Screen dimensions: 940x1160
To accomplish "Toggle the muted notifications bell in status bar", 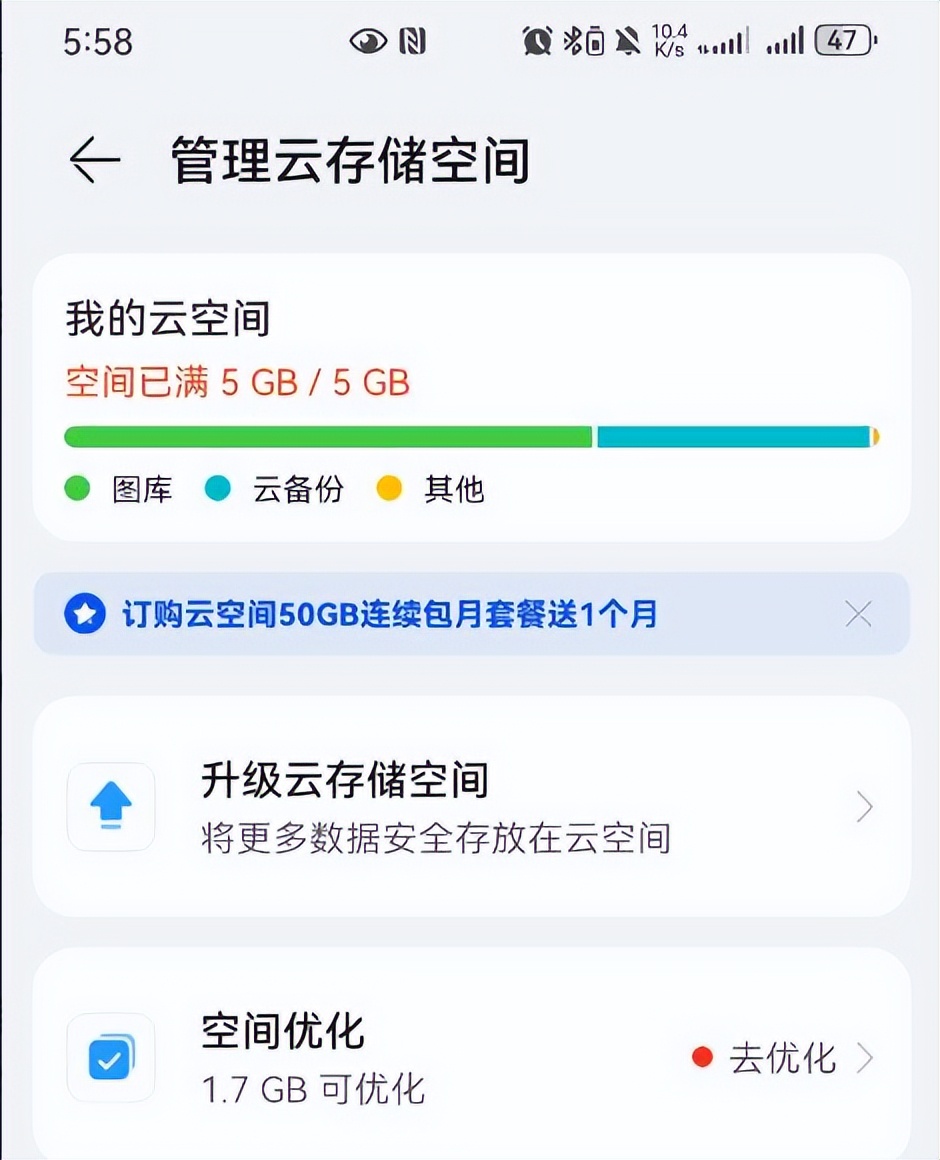I will coord(627,40).
